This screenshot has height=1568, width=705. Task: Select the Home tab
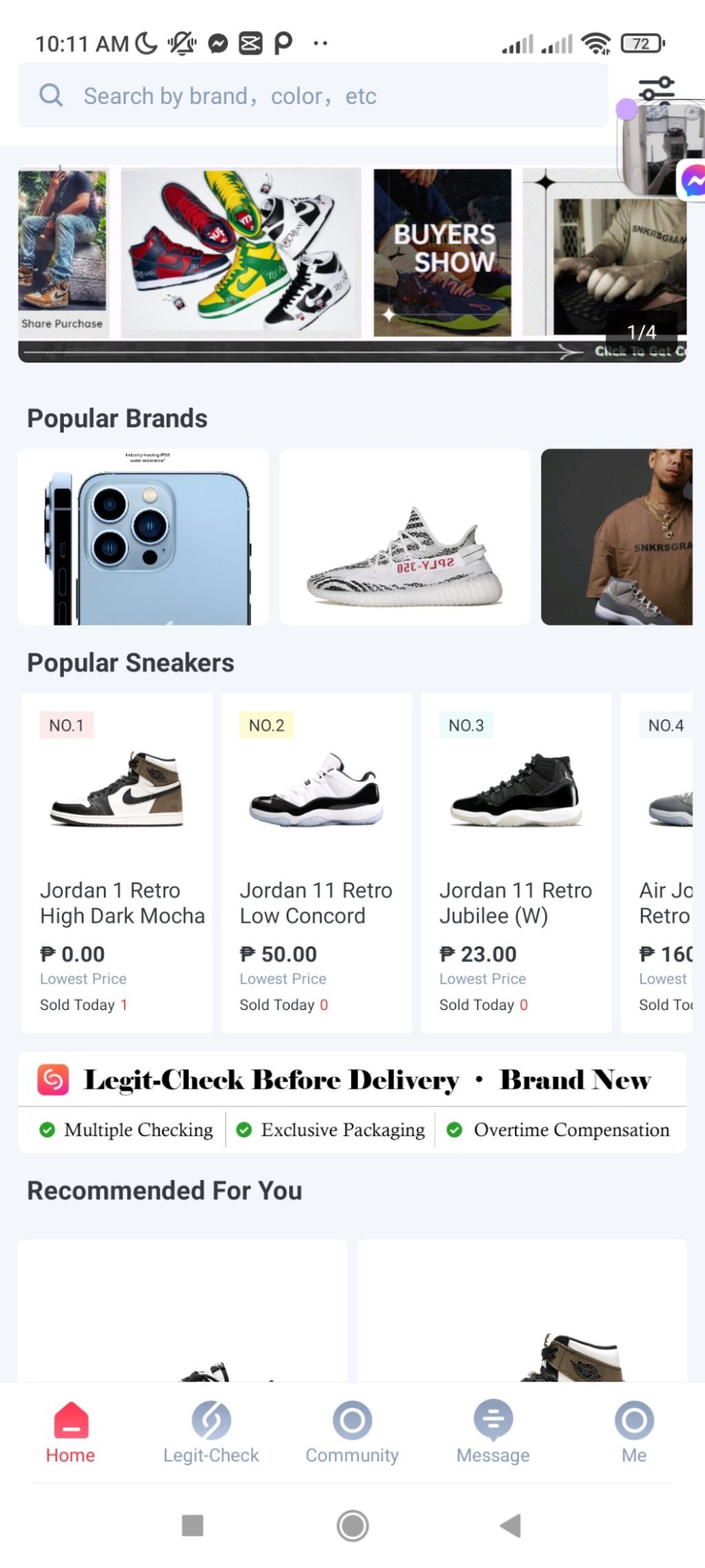point(70,1433)
